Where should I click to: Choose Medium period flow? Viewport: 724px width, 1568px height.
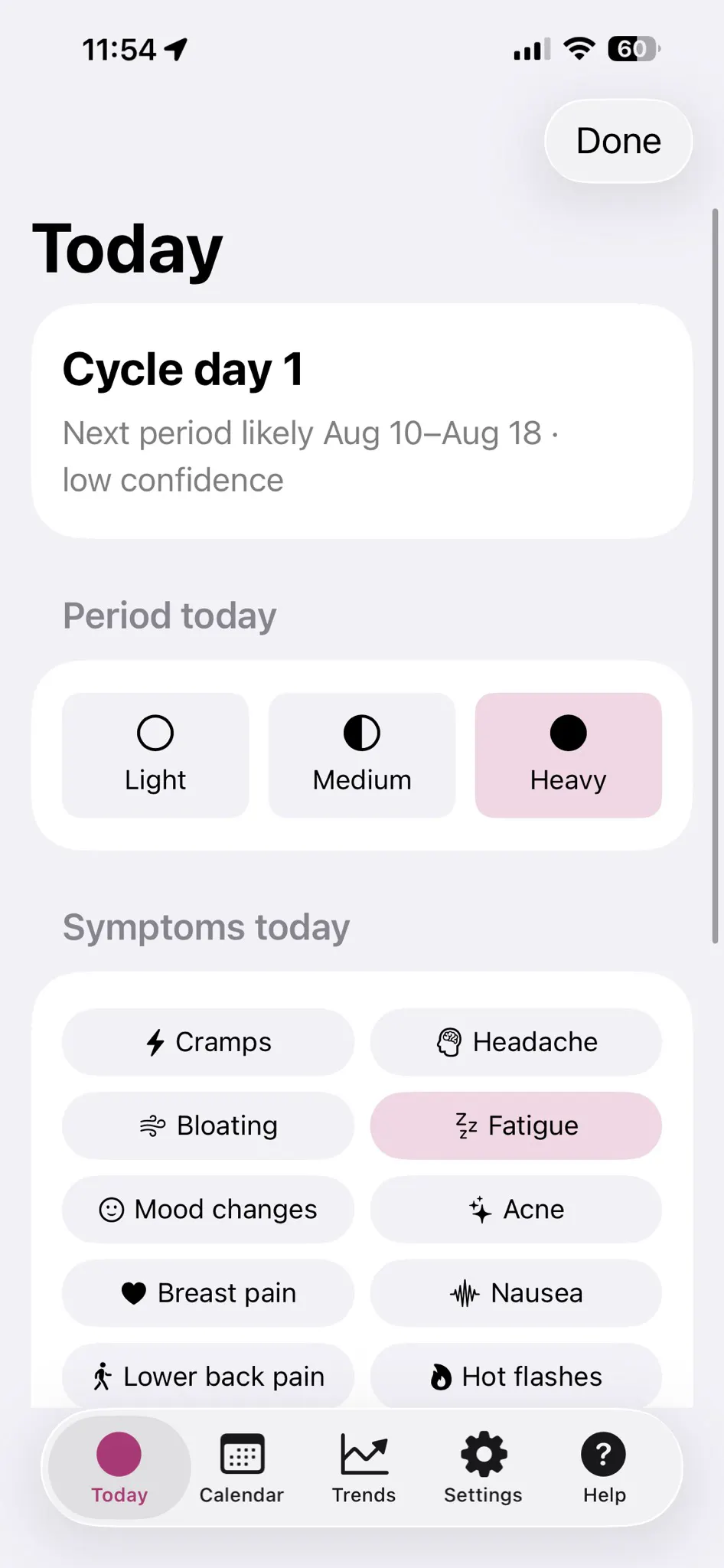[x=362, y=755]
